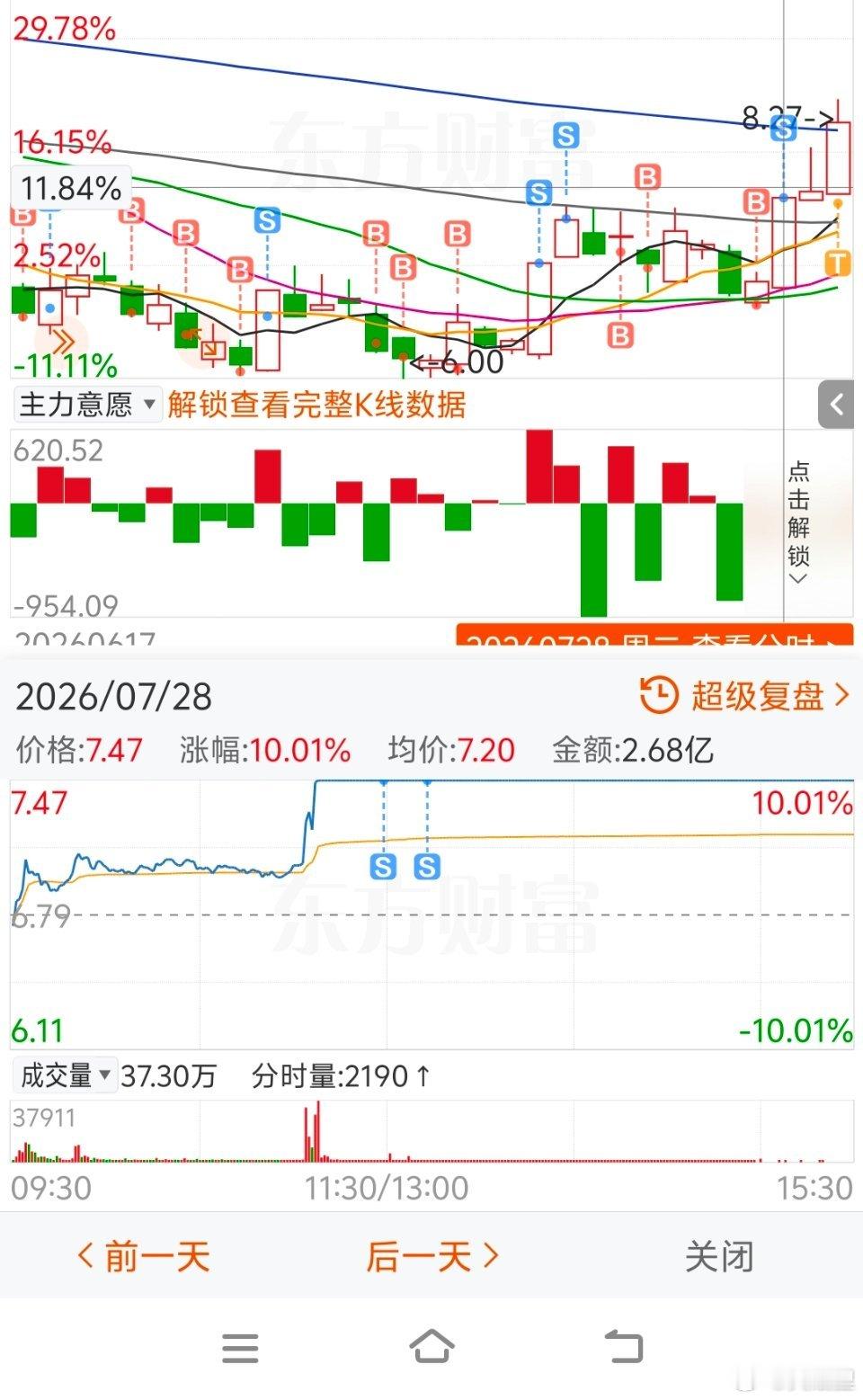Open the 主力意愿 indicator dropdown
863x1400 pixels.
point(86,405)
